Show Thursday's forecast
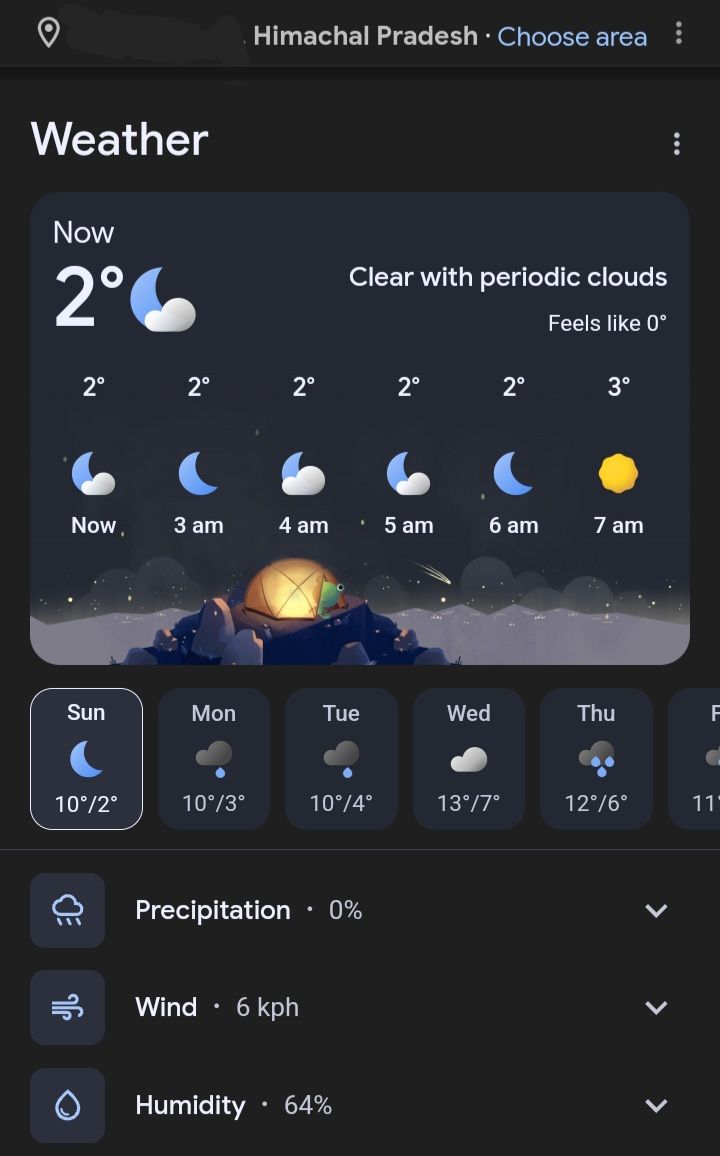The height and width of the screenshot is (1156, 720). 596,759
